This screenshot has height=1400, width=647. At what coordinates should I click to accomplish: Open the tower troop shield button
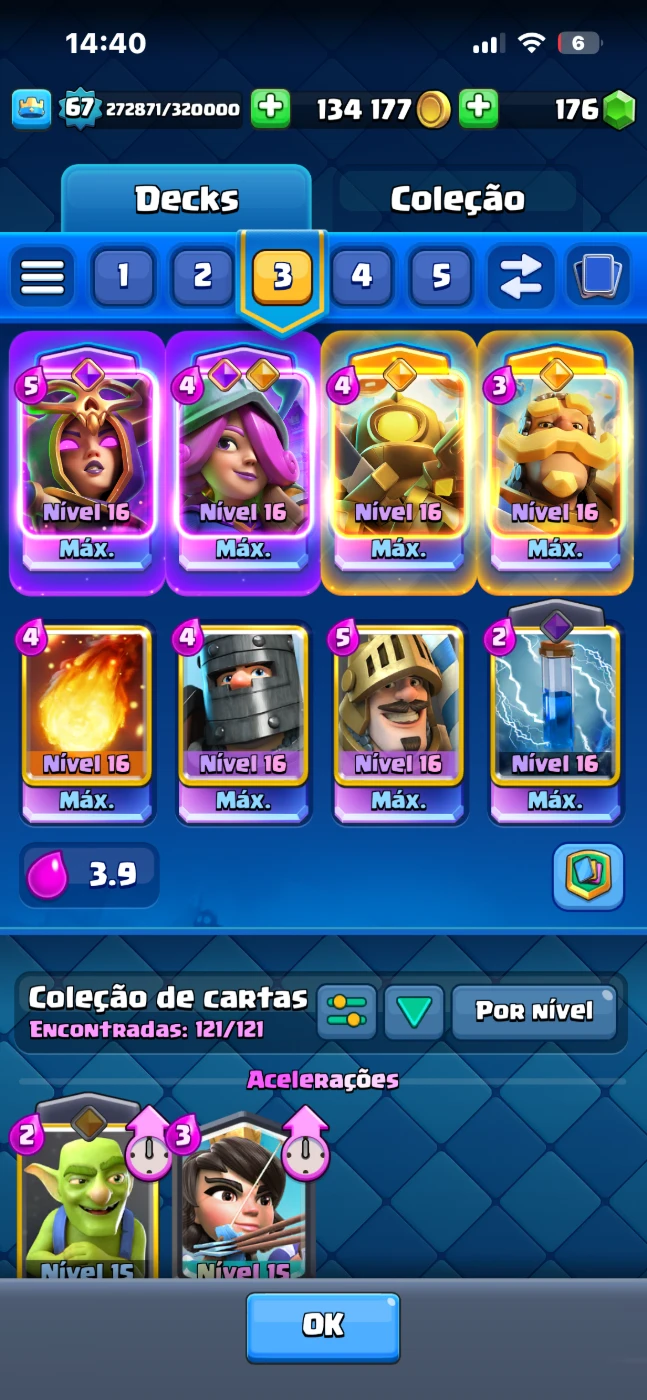(588, 876)
